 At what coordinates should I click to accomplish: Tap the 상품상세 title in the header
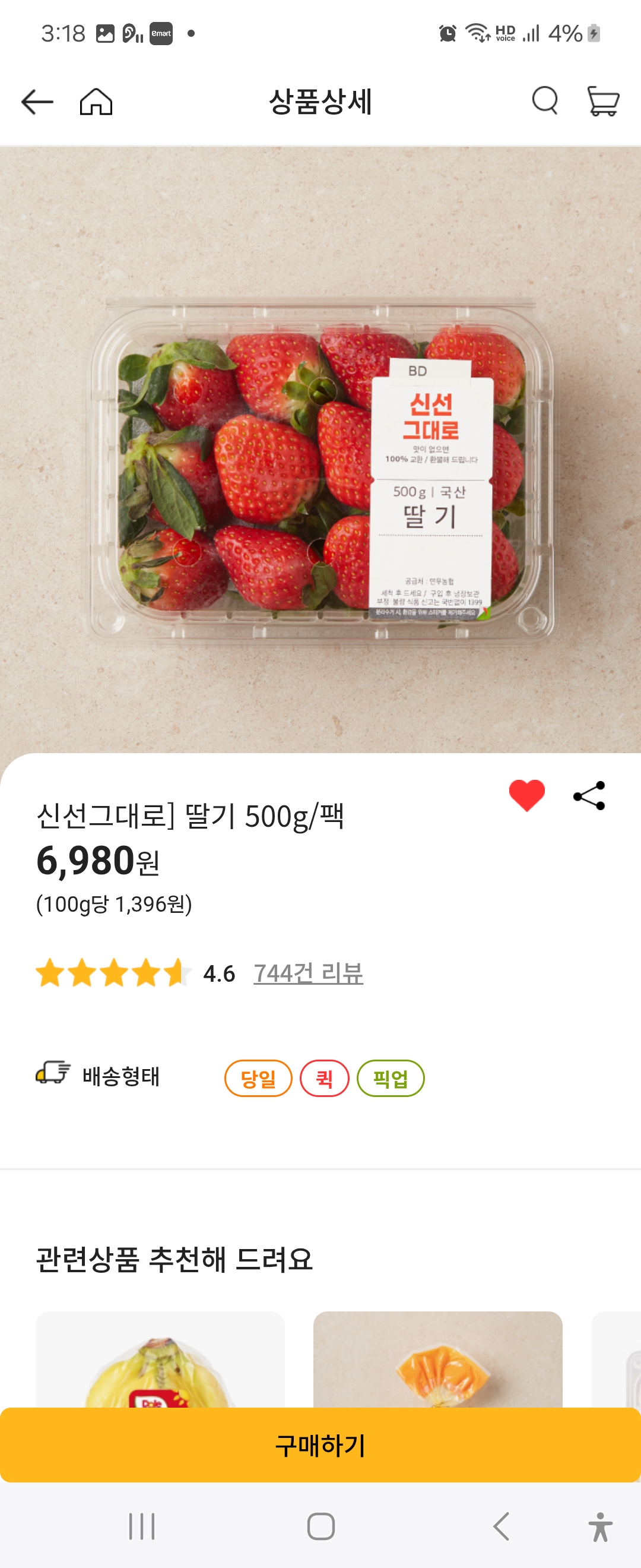tap(320, 101)
